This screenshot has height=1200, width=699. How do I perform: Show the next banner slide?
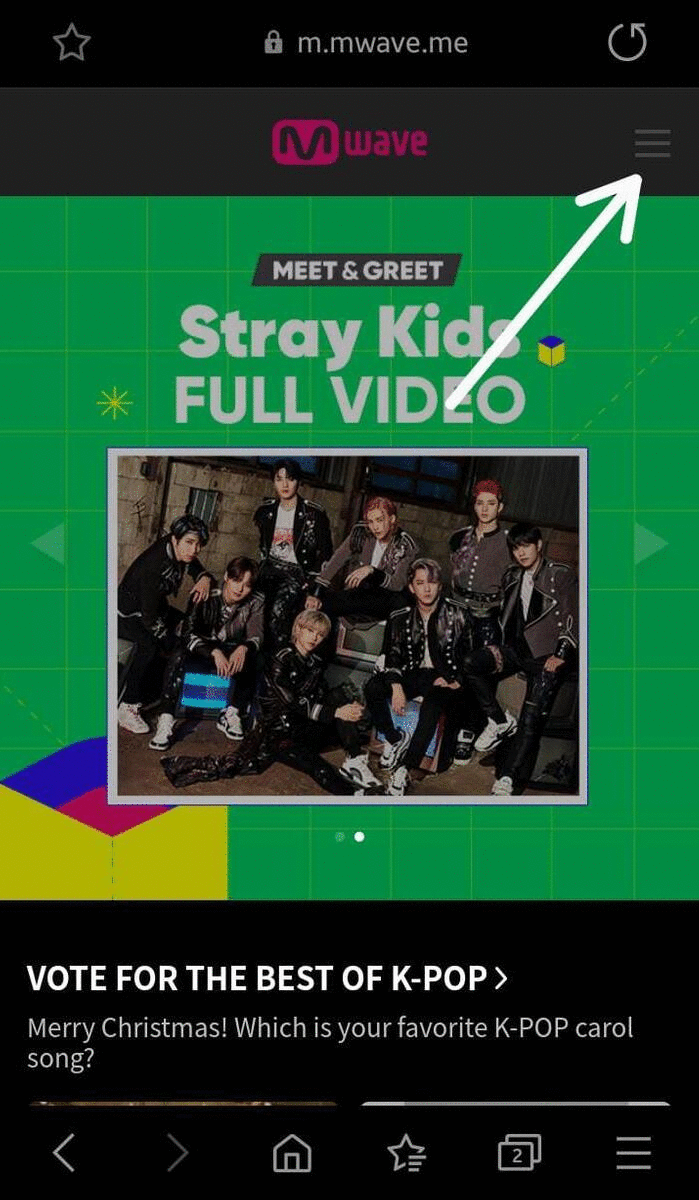tap(651, 544)
